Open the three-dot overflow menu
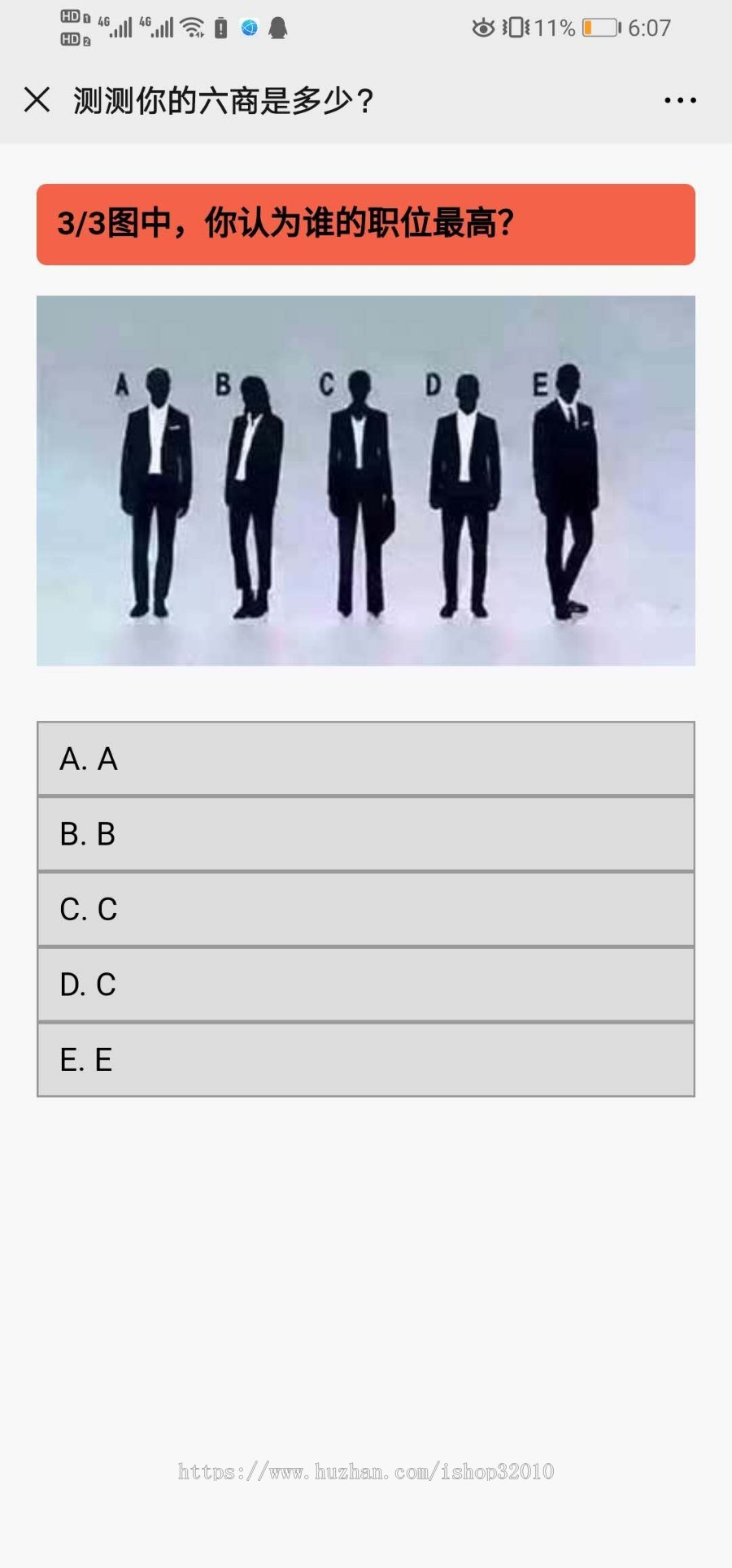The image size is (732, 1568). click(x=680, y=100)
